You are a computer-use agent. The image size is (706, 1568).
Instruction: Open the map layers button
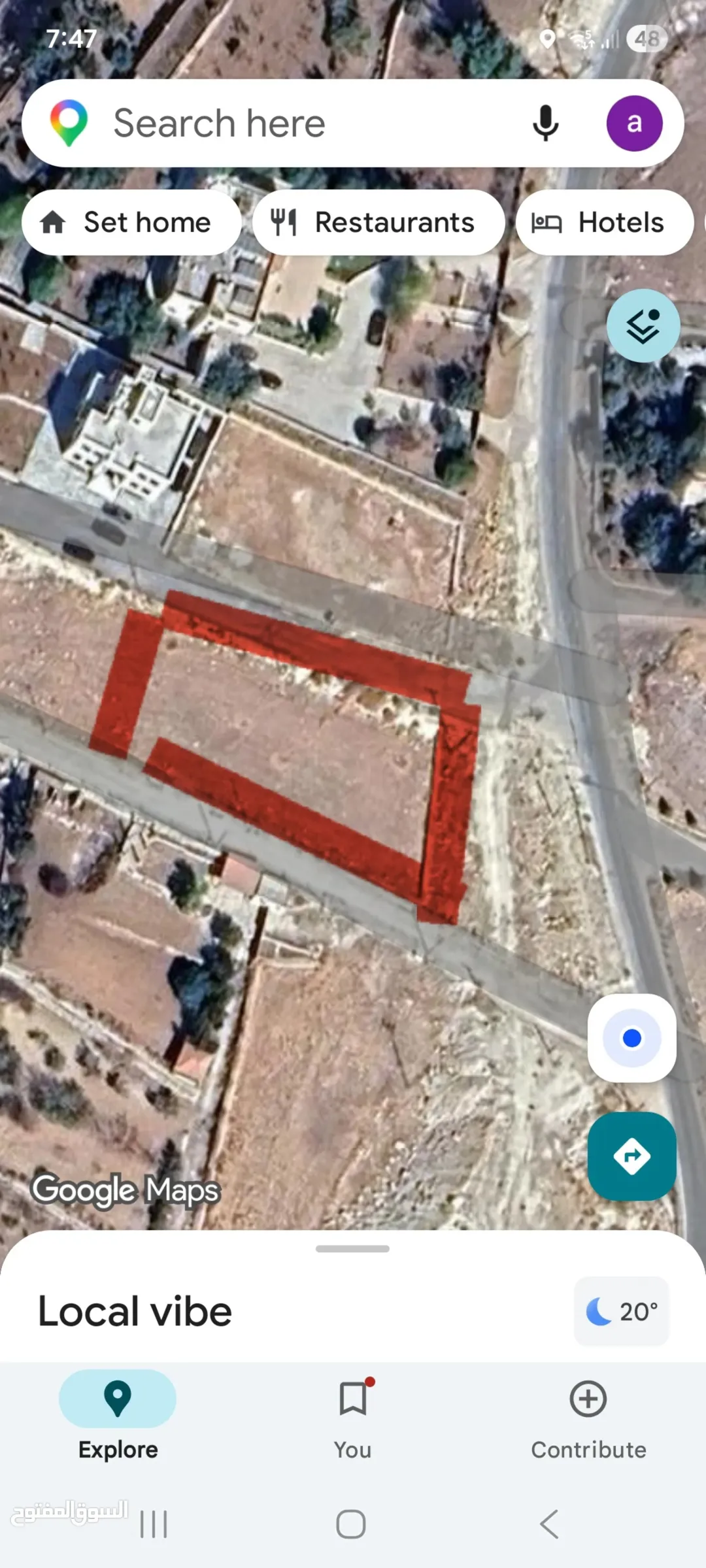click(643, 325)
